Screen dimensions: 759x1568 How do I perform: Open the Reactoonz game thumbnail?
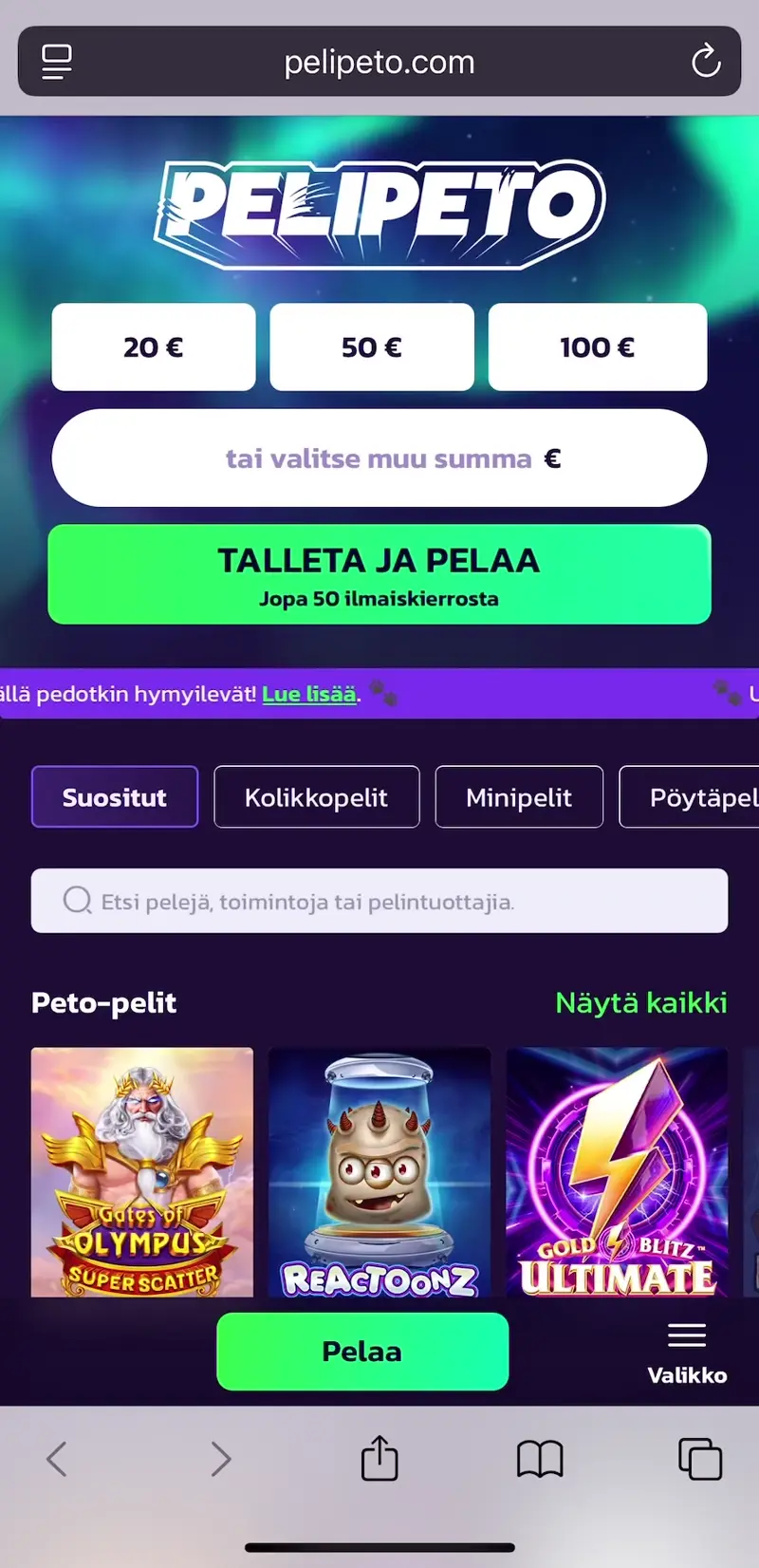click(379, 1172)
